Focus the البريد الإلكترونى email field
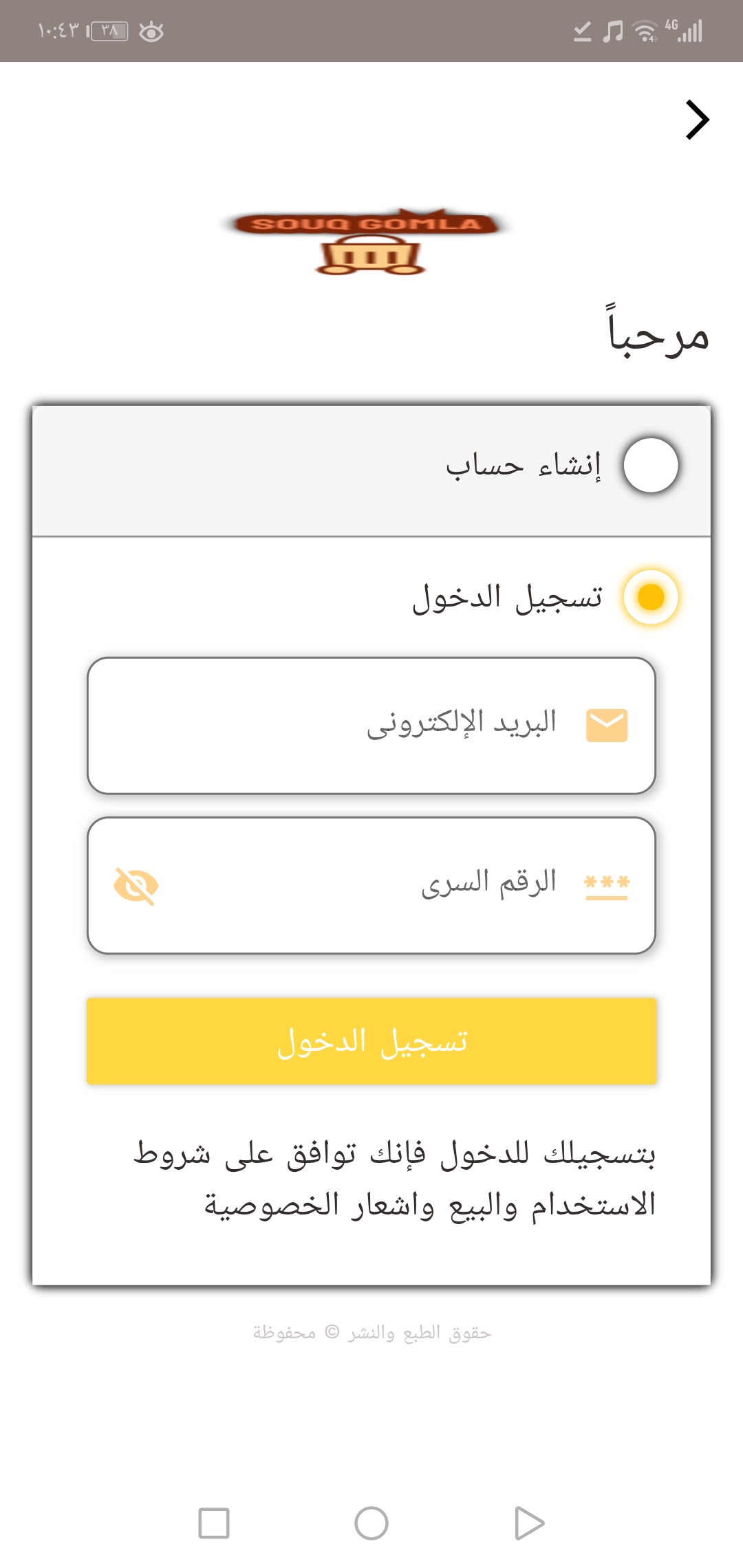The height and width of the screenshot is (1568, 743). point(371,726)
